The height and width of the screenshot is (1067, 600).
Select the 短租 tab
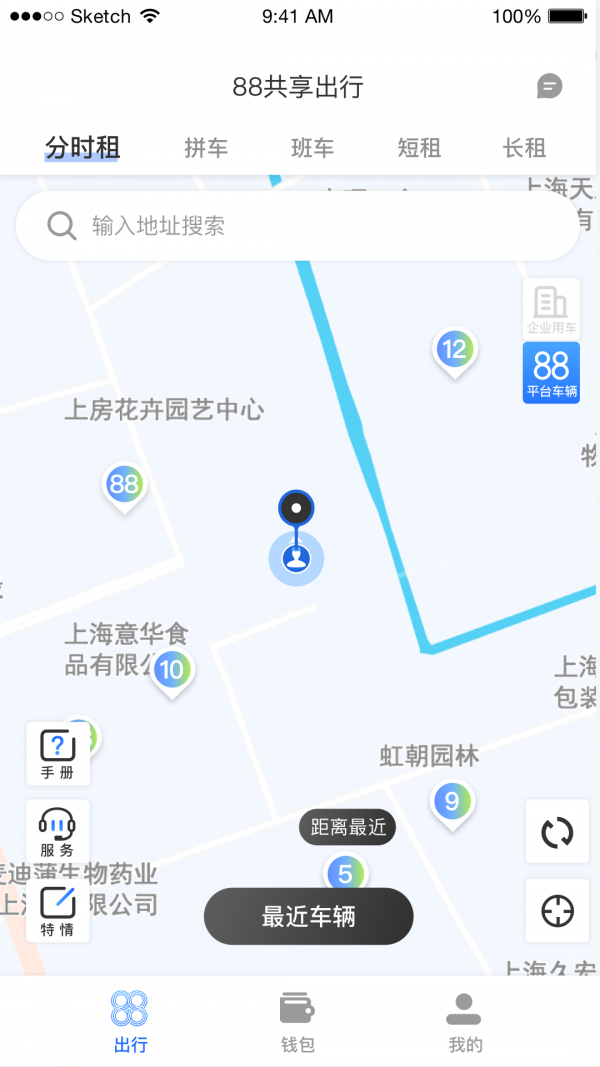419,148
